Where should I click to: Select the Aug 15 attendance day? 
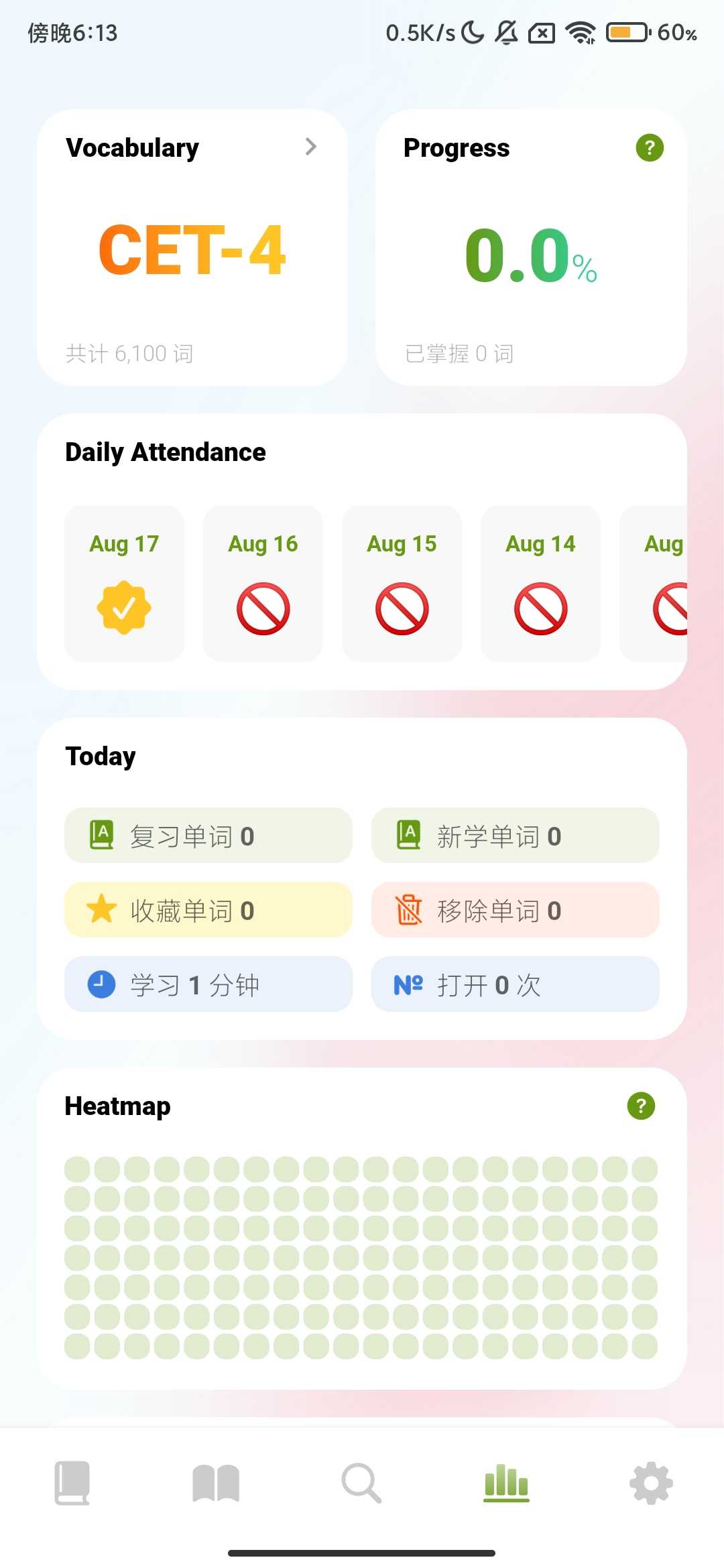[402, 583]
